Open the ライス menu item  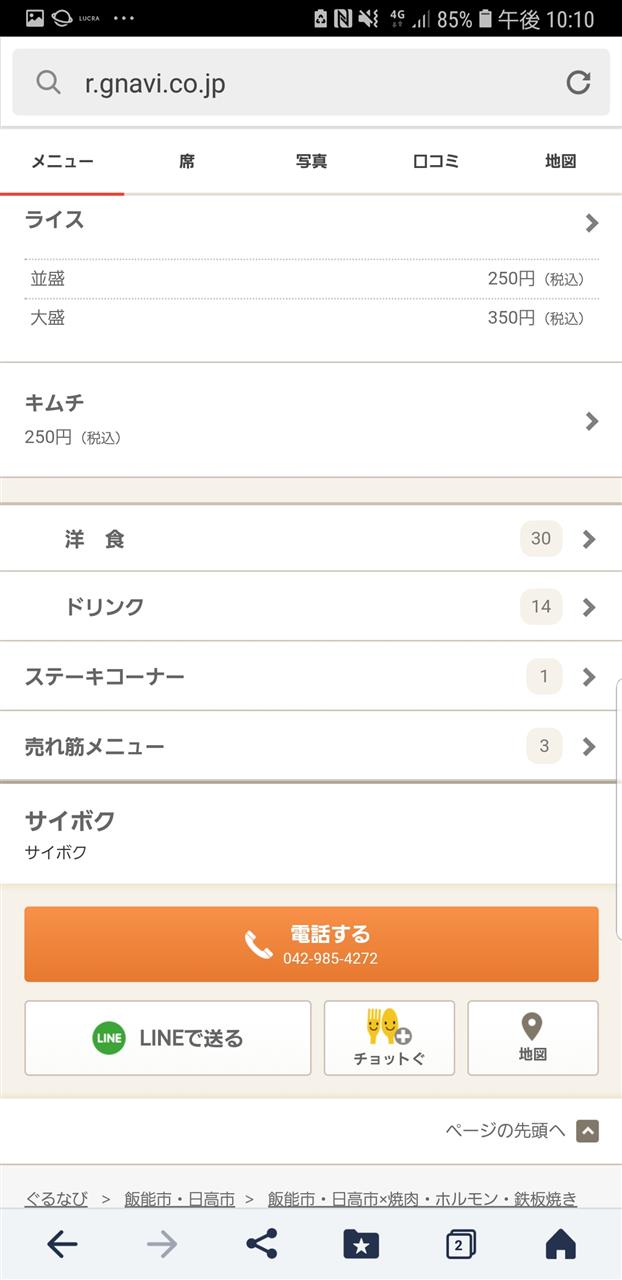tap(311, 222)
